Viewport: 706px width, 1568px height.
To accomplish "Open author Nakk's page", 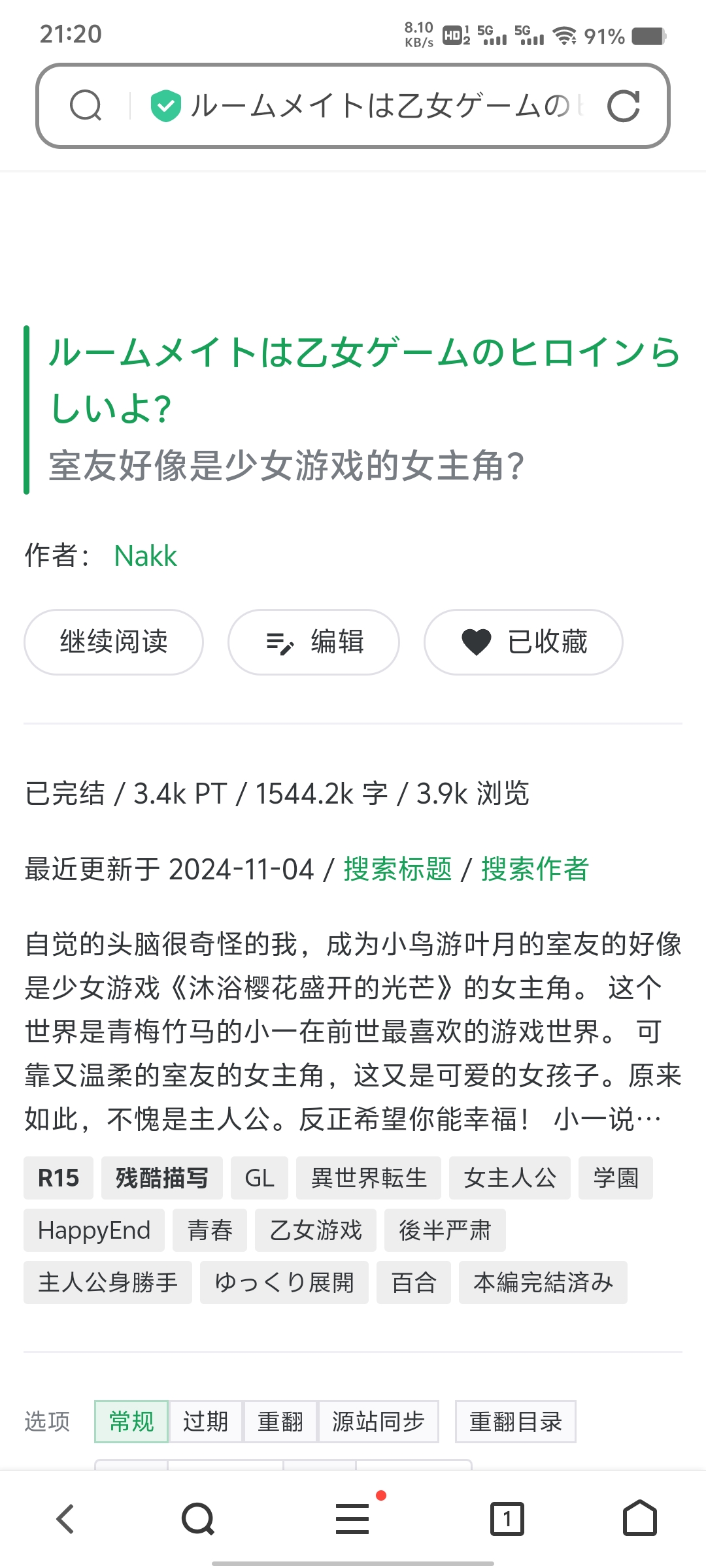I will click(x=145, y=556).
